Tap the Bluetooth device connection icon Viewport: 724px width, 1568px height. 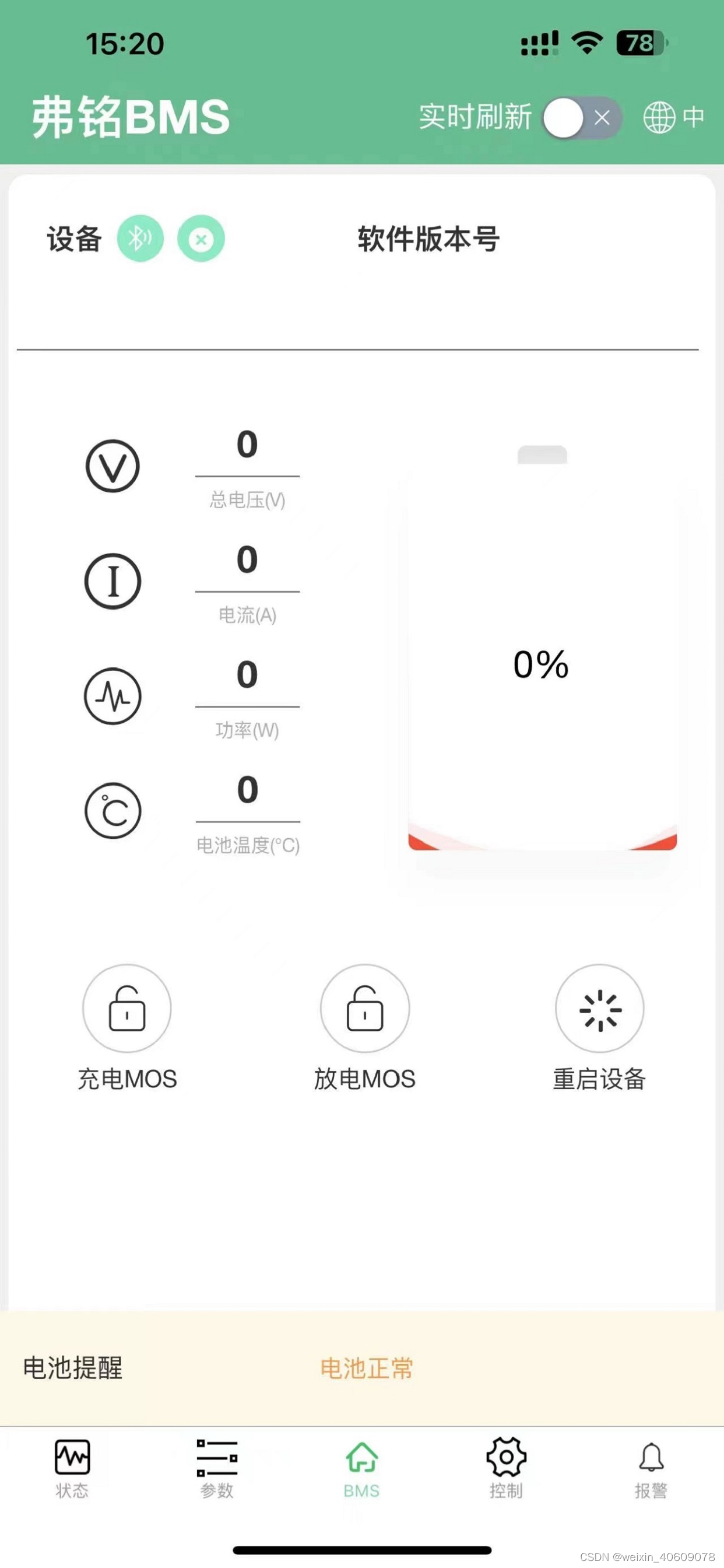141,239
